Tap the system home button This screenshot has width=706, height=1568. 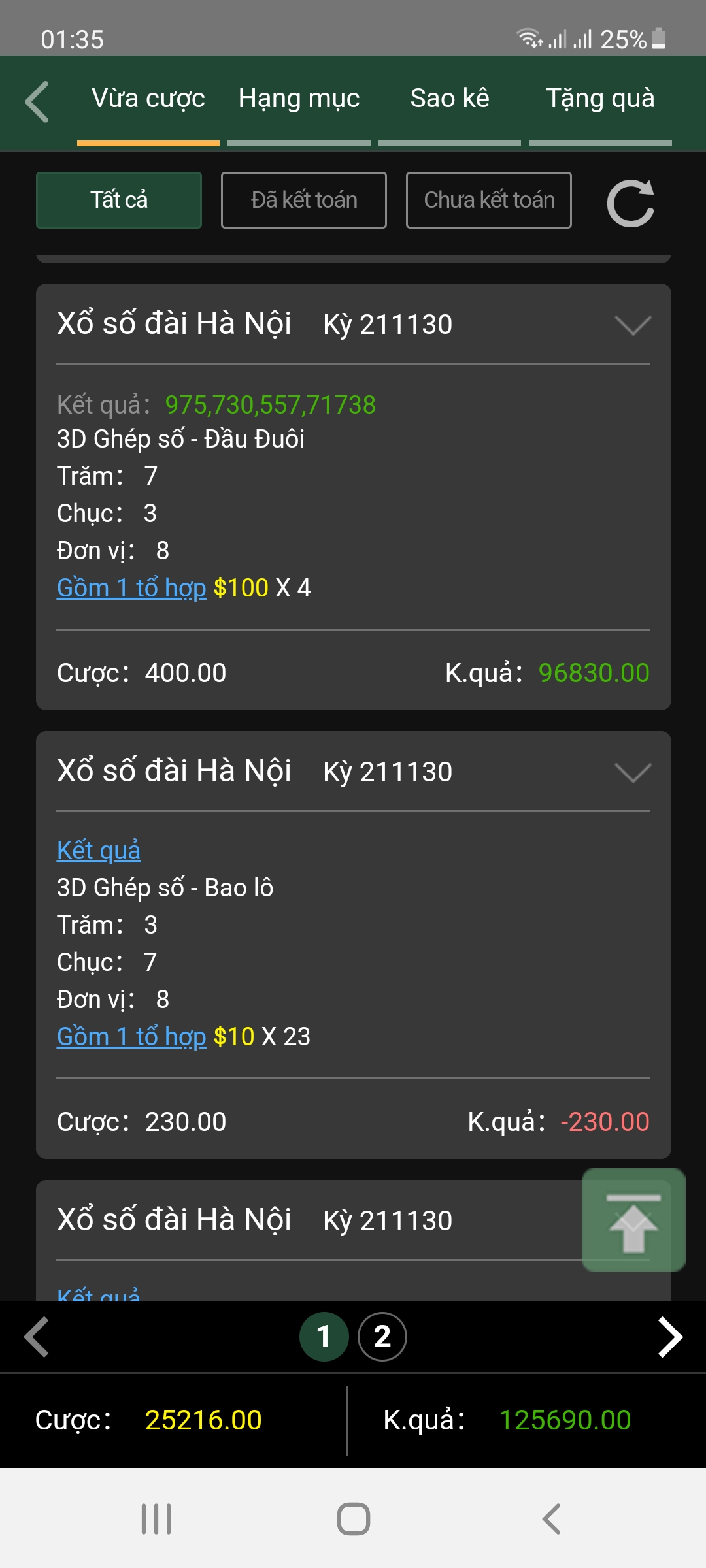(x=354, y=1519)
